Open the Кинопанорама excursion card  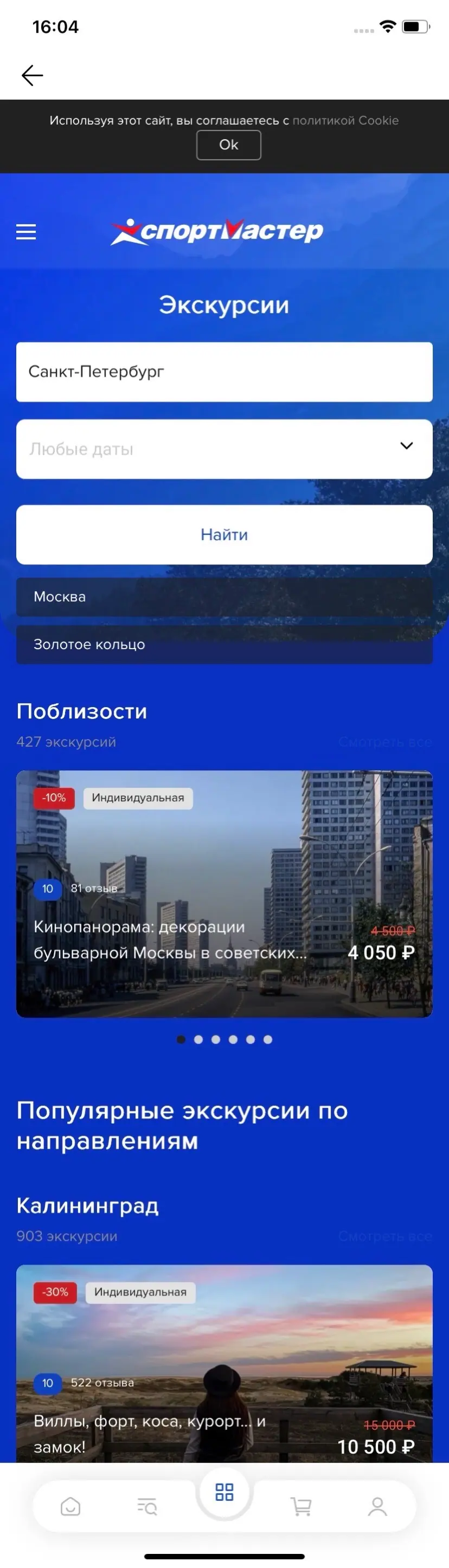tap(224, 893)
